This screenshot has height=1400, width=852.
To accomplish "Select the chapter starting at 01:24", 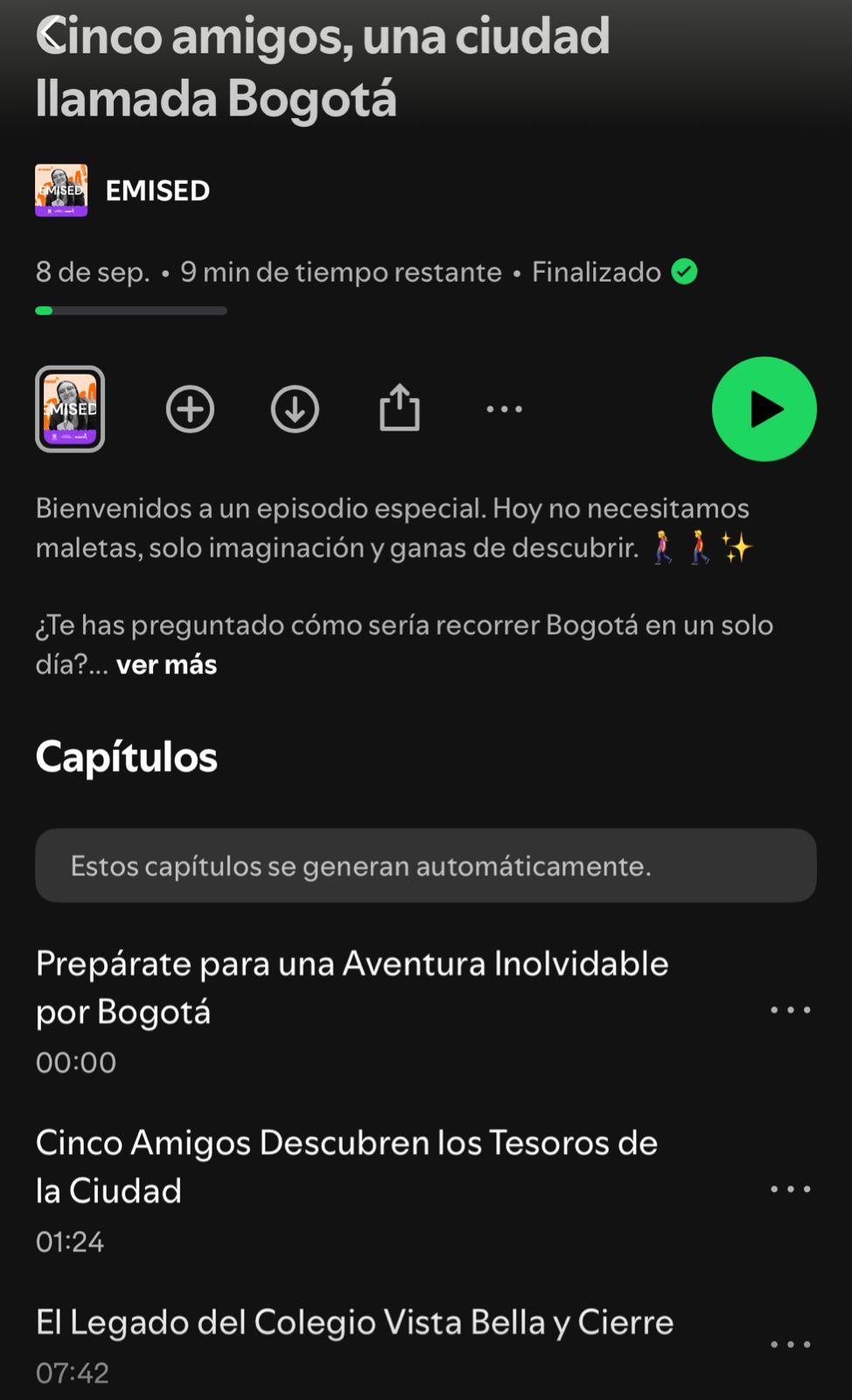I will [x=346, y=1166].
